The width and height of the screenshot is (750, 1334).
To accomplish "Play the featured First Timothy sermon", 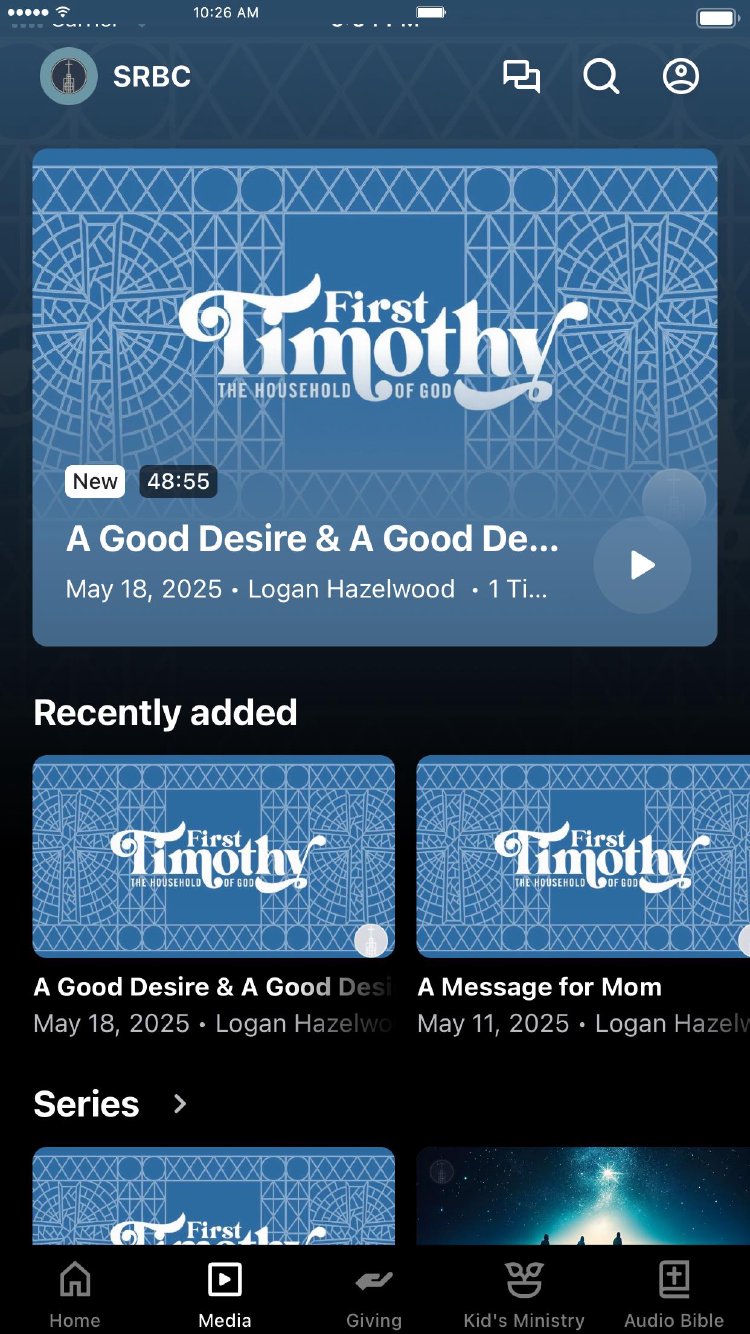I will [642, 565].
